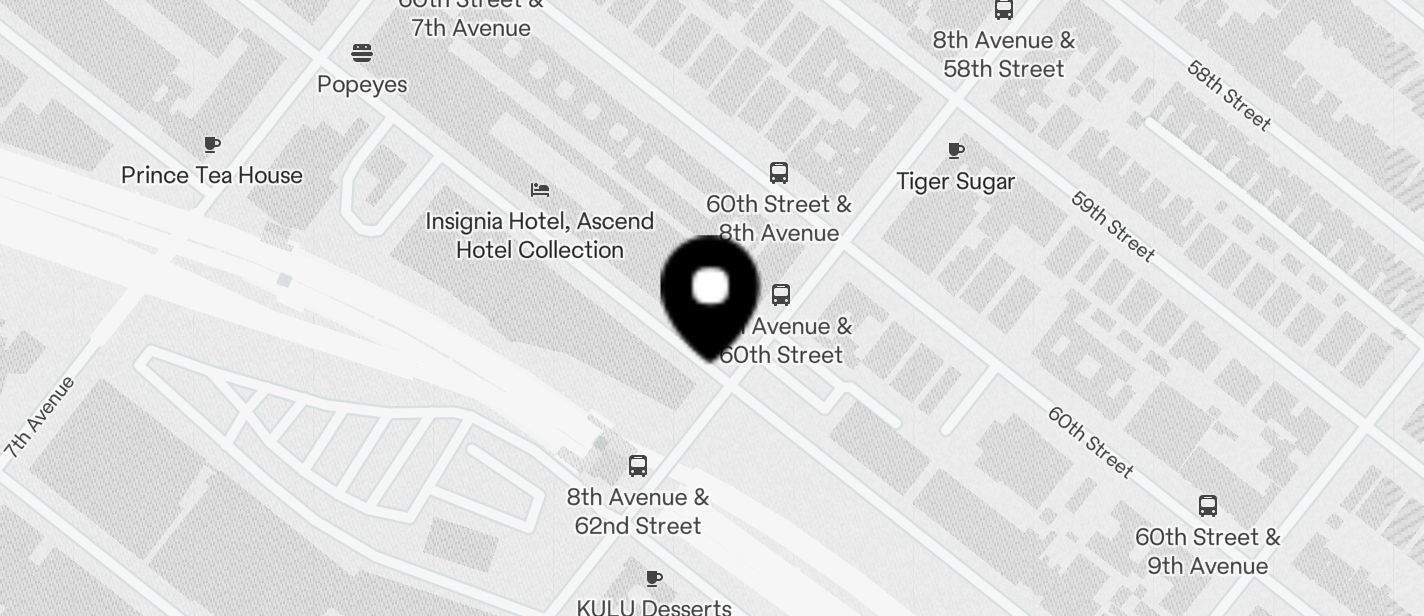Screen dimensions: 1424x616
Task: Open the KULU Desserts marker
Action: pos(654,579)
